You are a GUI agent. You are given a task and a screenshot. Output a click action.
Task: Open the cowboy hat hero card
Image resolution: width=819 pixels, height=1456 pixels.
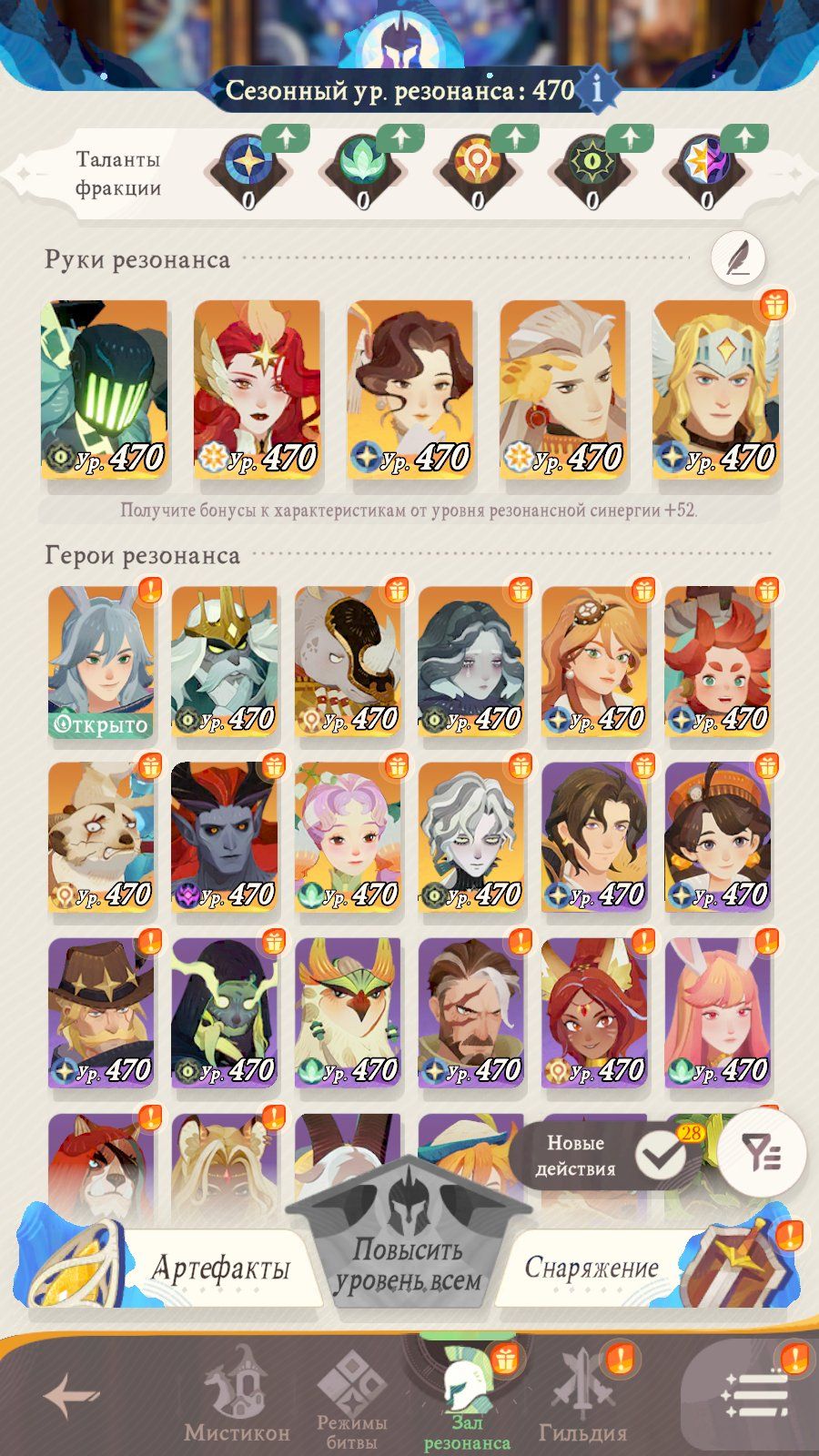click(101, 1013)
